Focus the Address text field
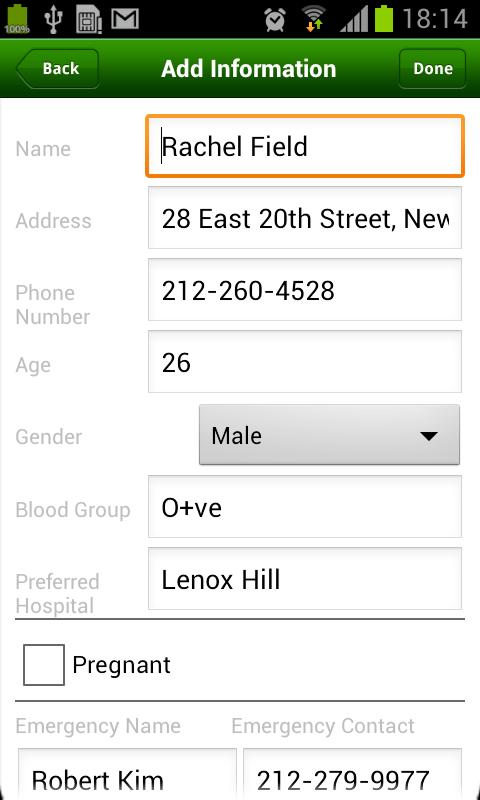Screen dimensions: 480x800 coord(305,218)
